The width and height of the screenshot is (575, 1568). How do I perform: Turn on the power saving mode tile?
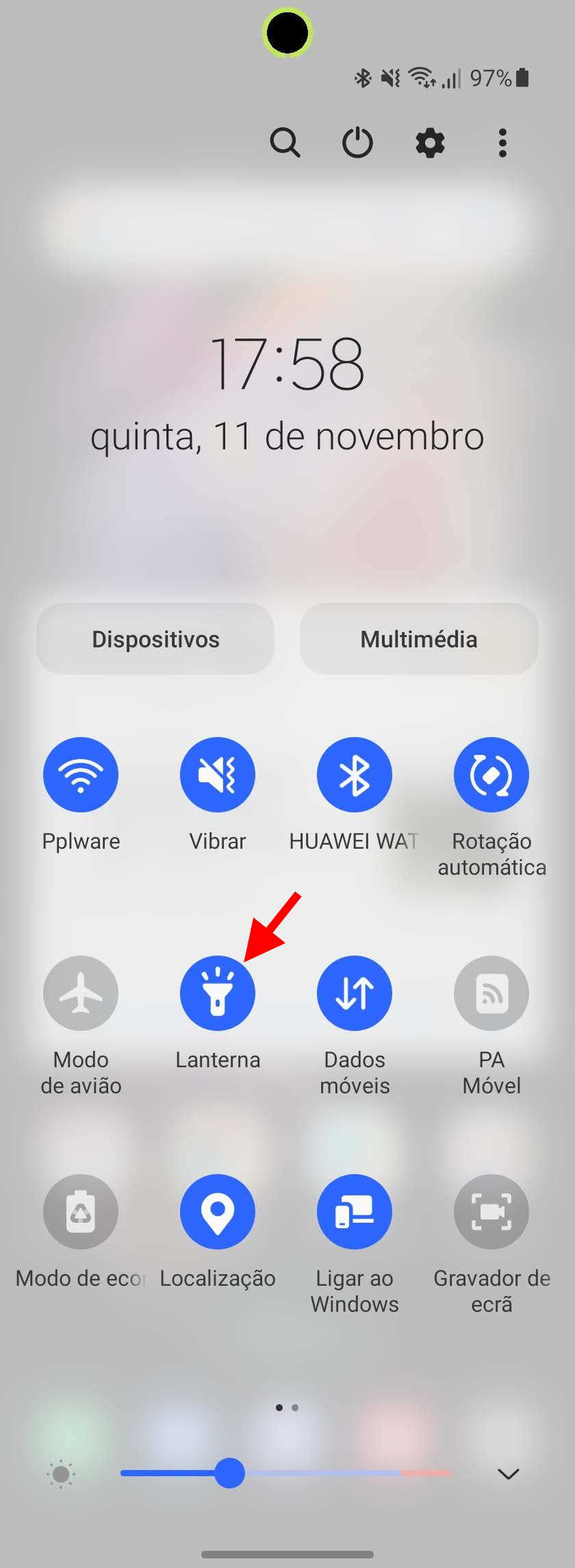pos(81,1212)
